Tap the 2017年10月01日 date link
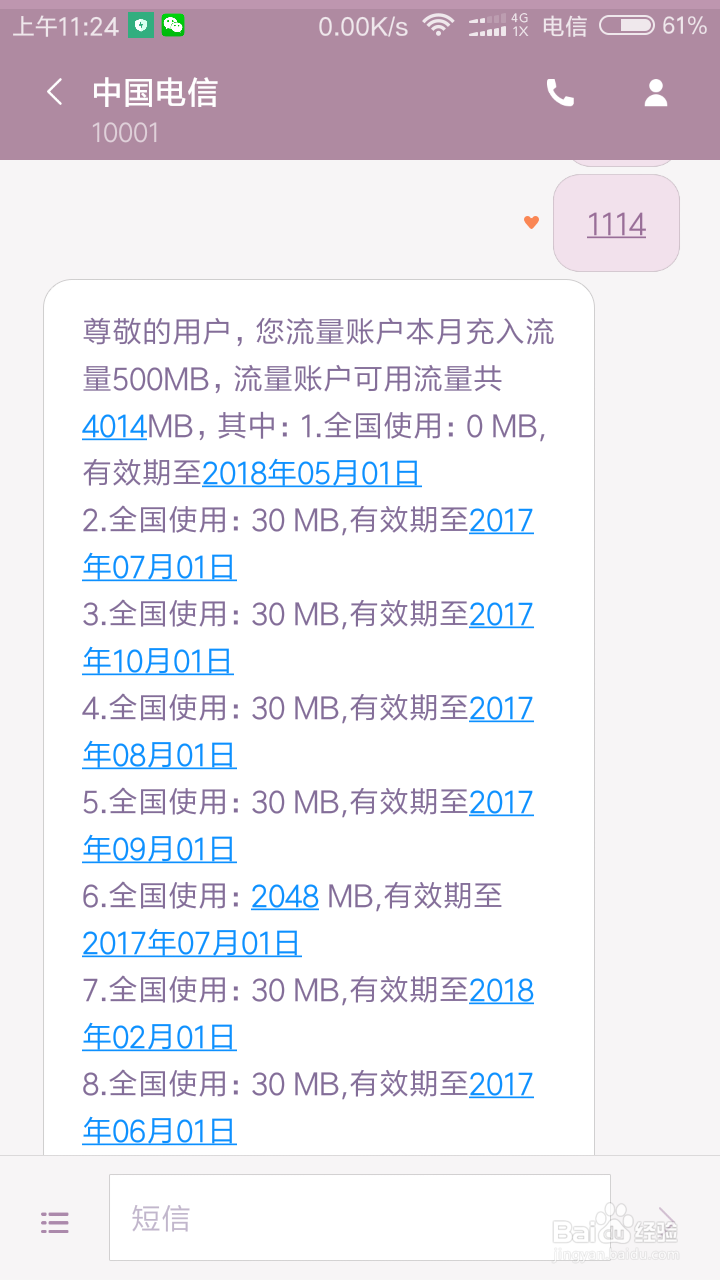The width and height of the screenshot is (720, 1280). (x=157, y=661)
